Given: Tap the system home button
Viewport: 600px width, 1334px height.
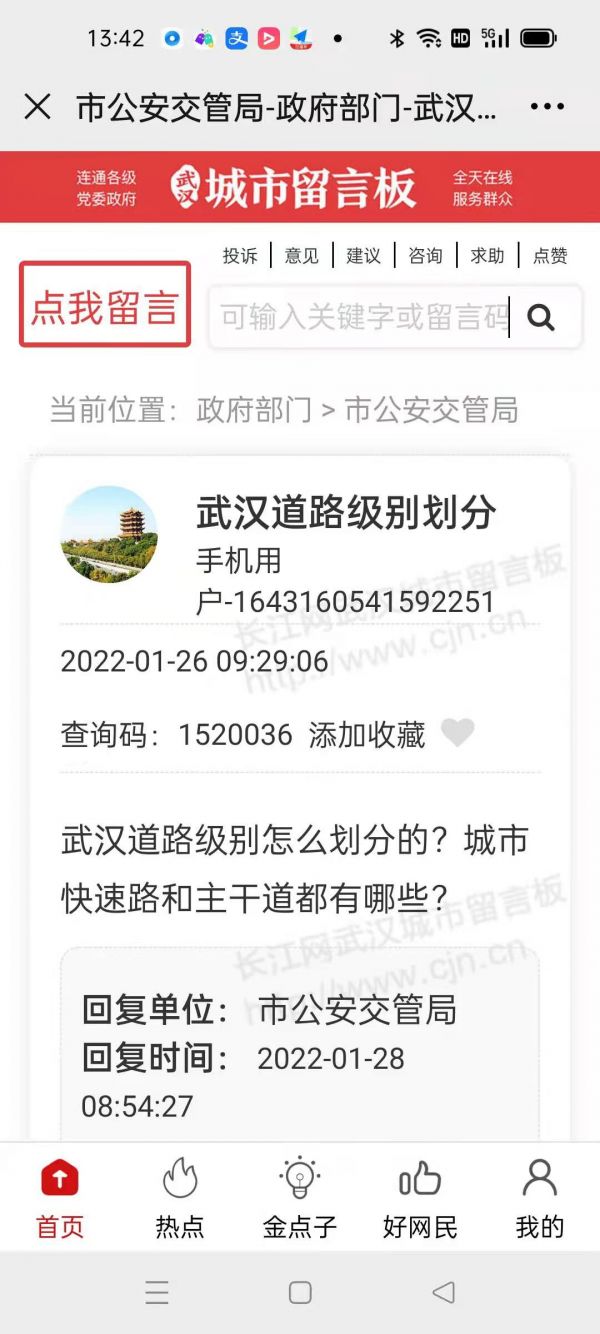Looking at the screenshot, I should click(300, 1292).
